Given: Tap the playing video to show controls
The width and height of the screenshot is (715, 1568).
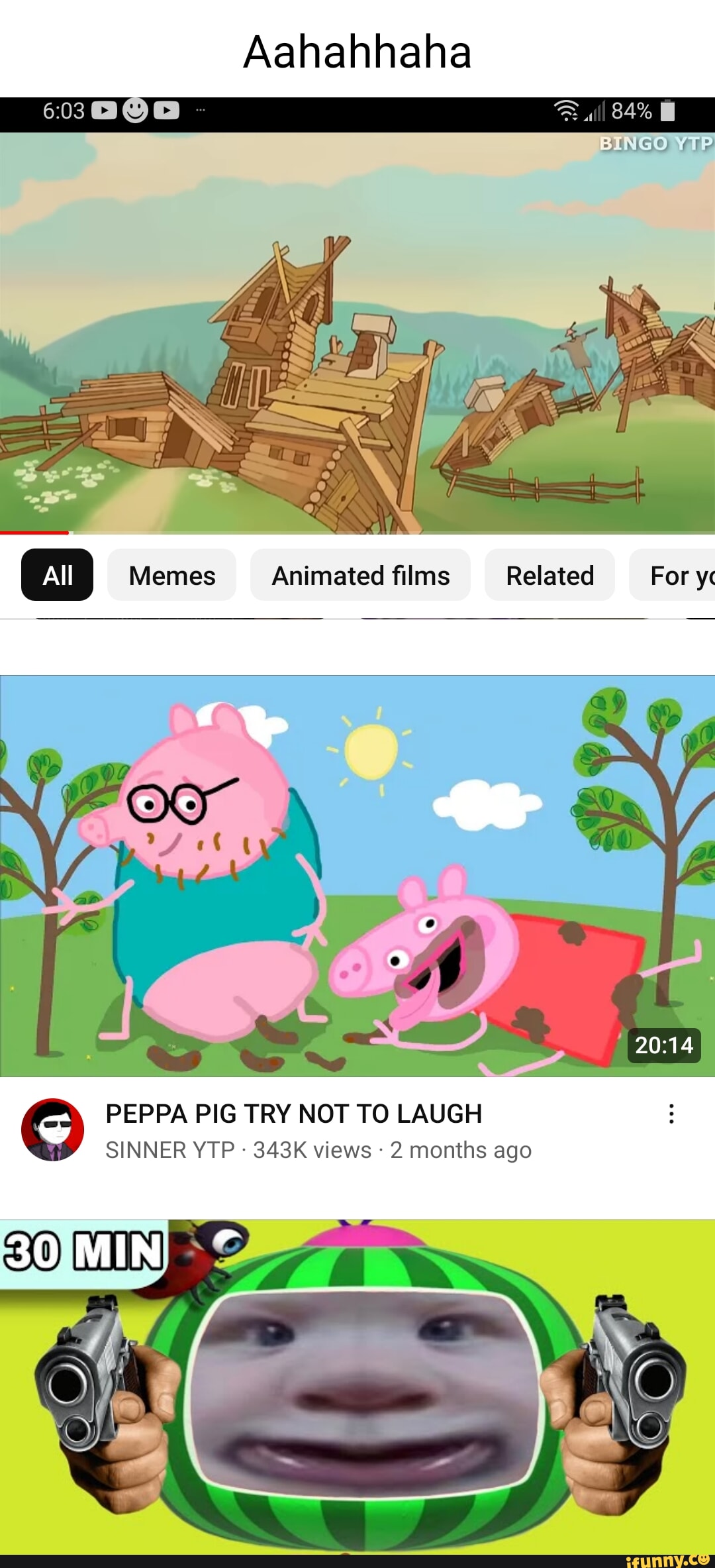Looking at the screenshot, I should click(x=358, y=333).
